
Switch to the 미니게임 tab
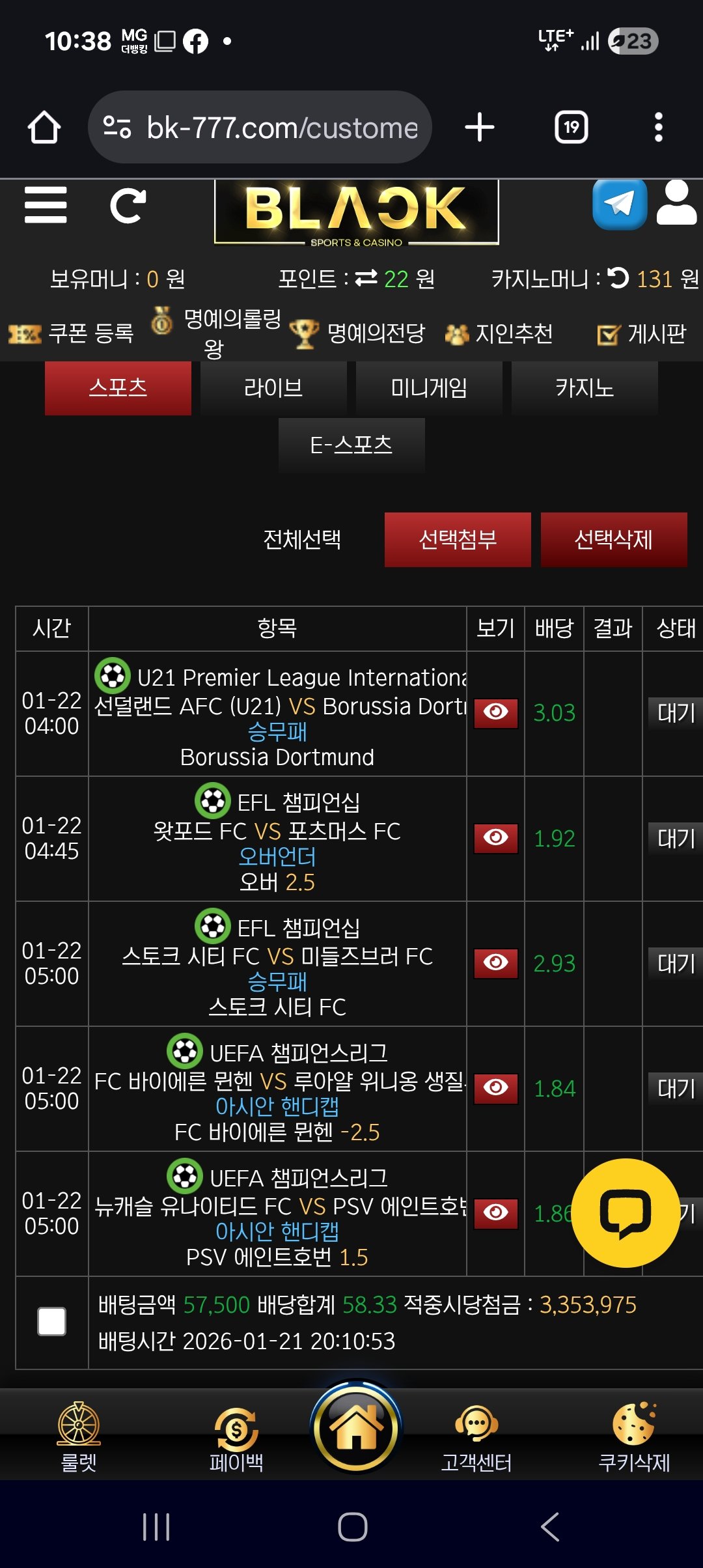(429, 388)
